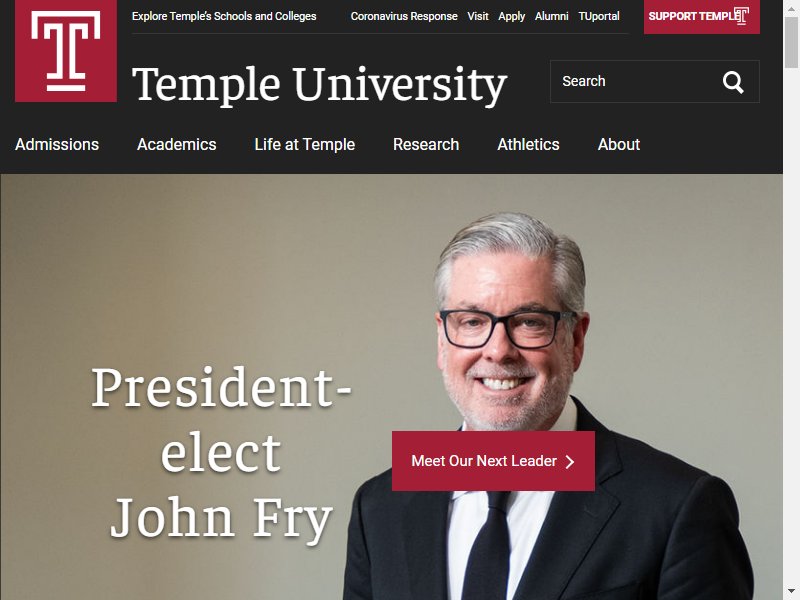800x600 pixels.
Task: Open the About menu
Action: point(619,144)
